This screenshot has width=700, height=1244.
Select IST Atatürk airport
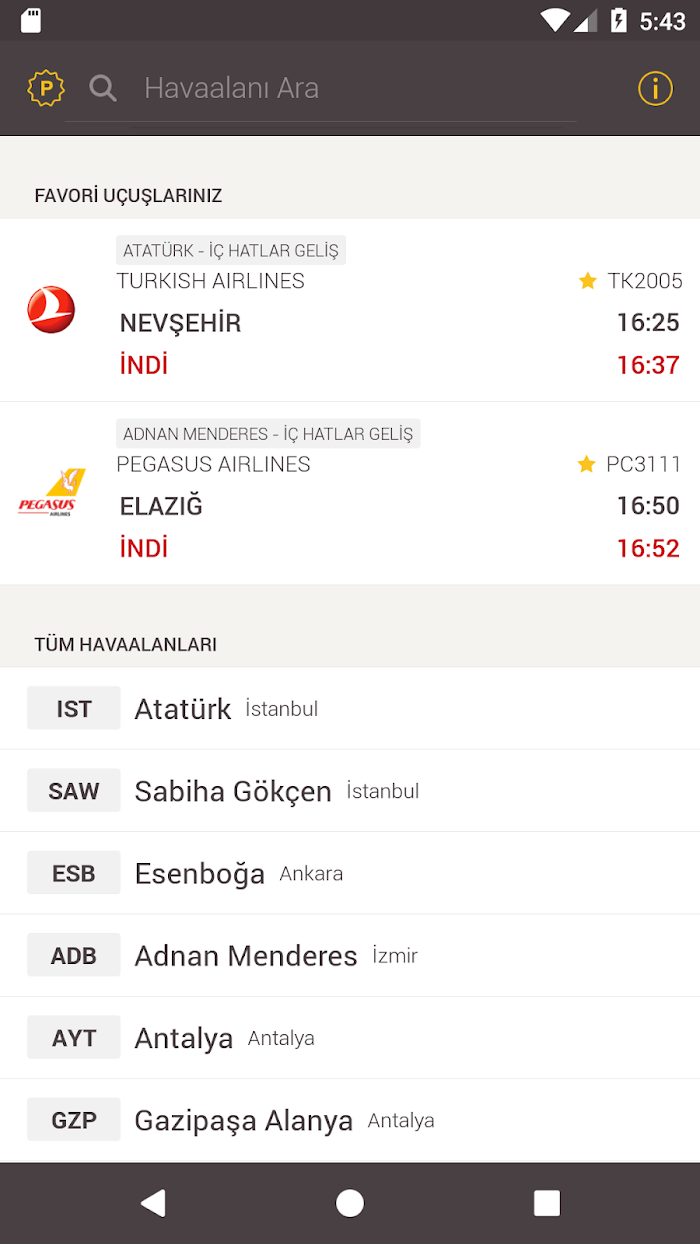coord(350,708)
